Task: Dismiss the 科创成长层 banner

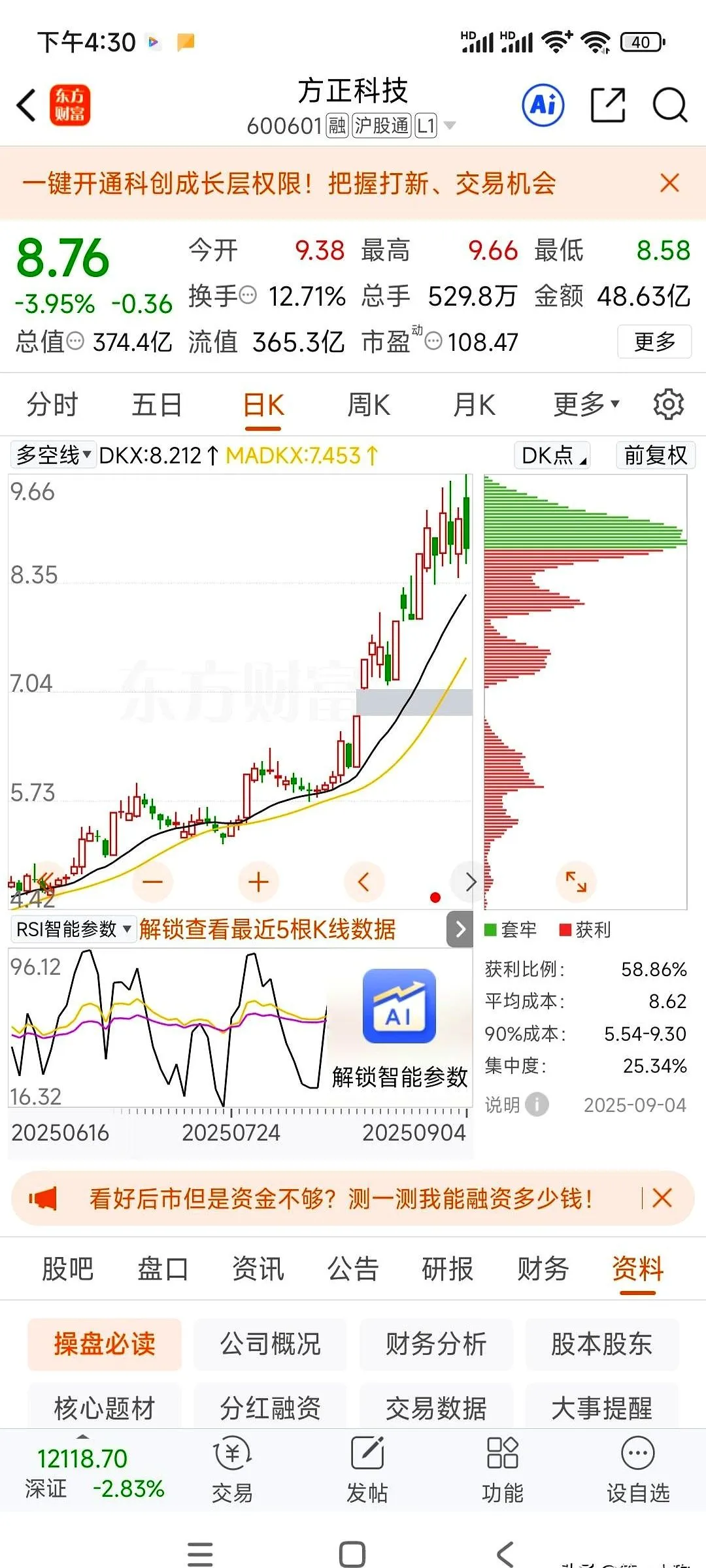Action: [x=669, y=183]
